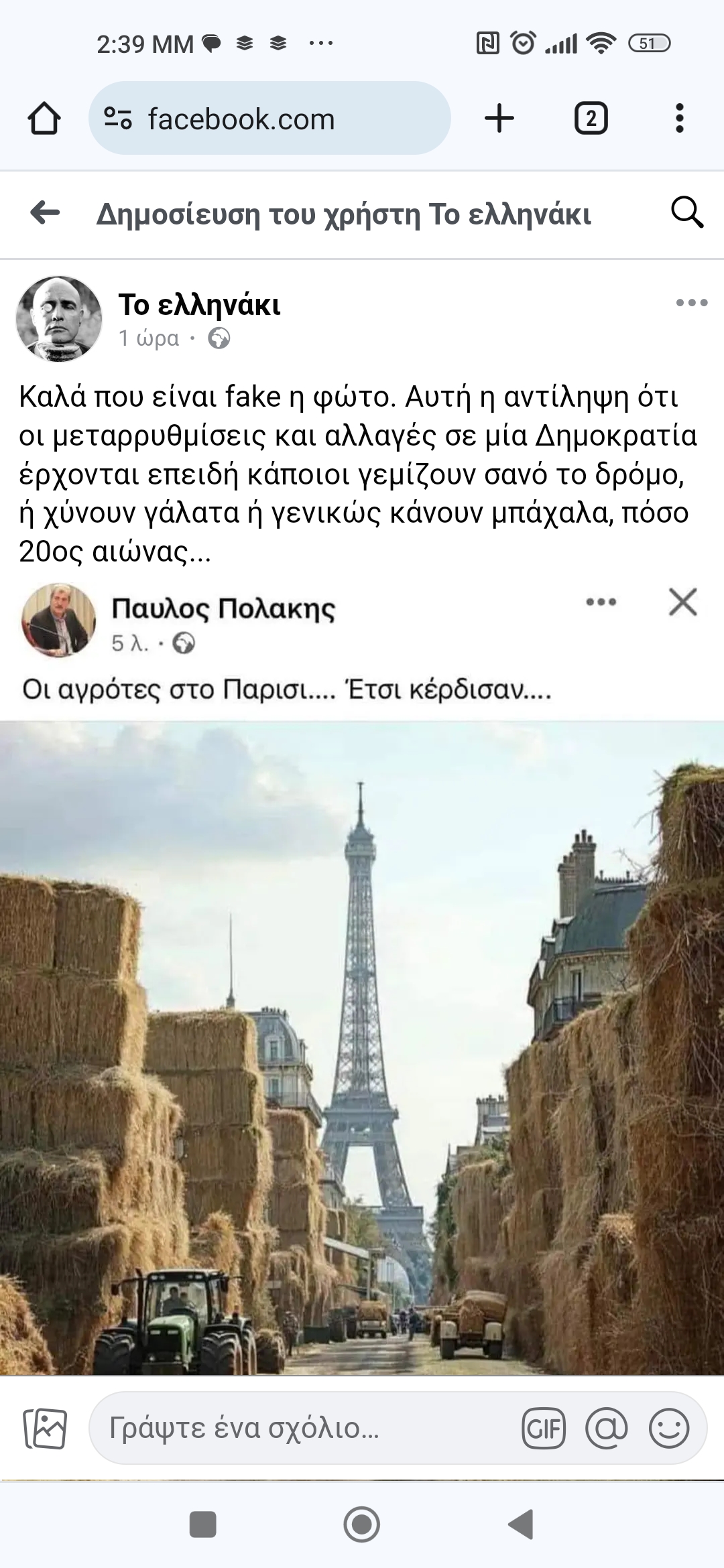Dismiss the shared Παυλος Πολακης post
Viewport: 724px width, 1568px height.
click(682, 602)
